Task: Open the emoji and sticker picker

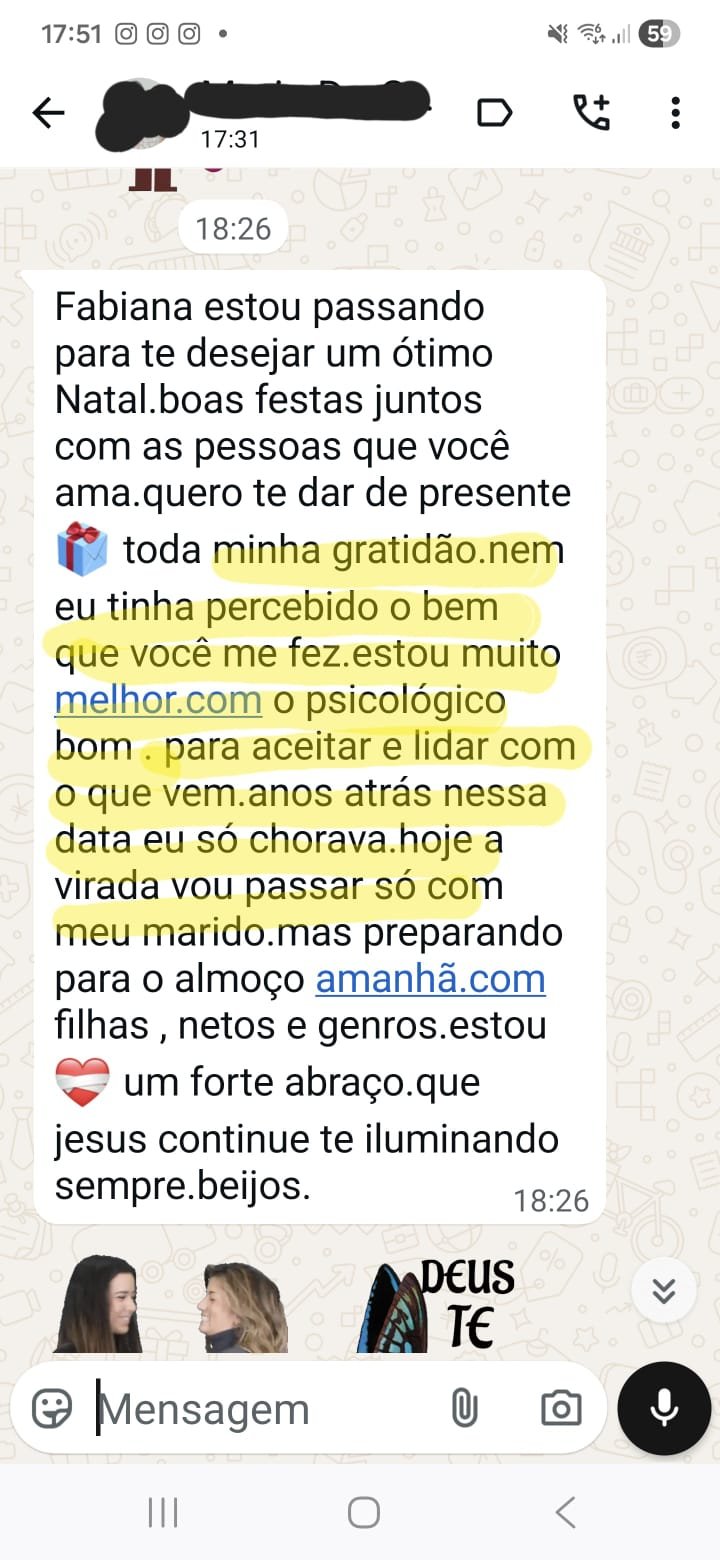Action: point(52,1409)
